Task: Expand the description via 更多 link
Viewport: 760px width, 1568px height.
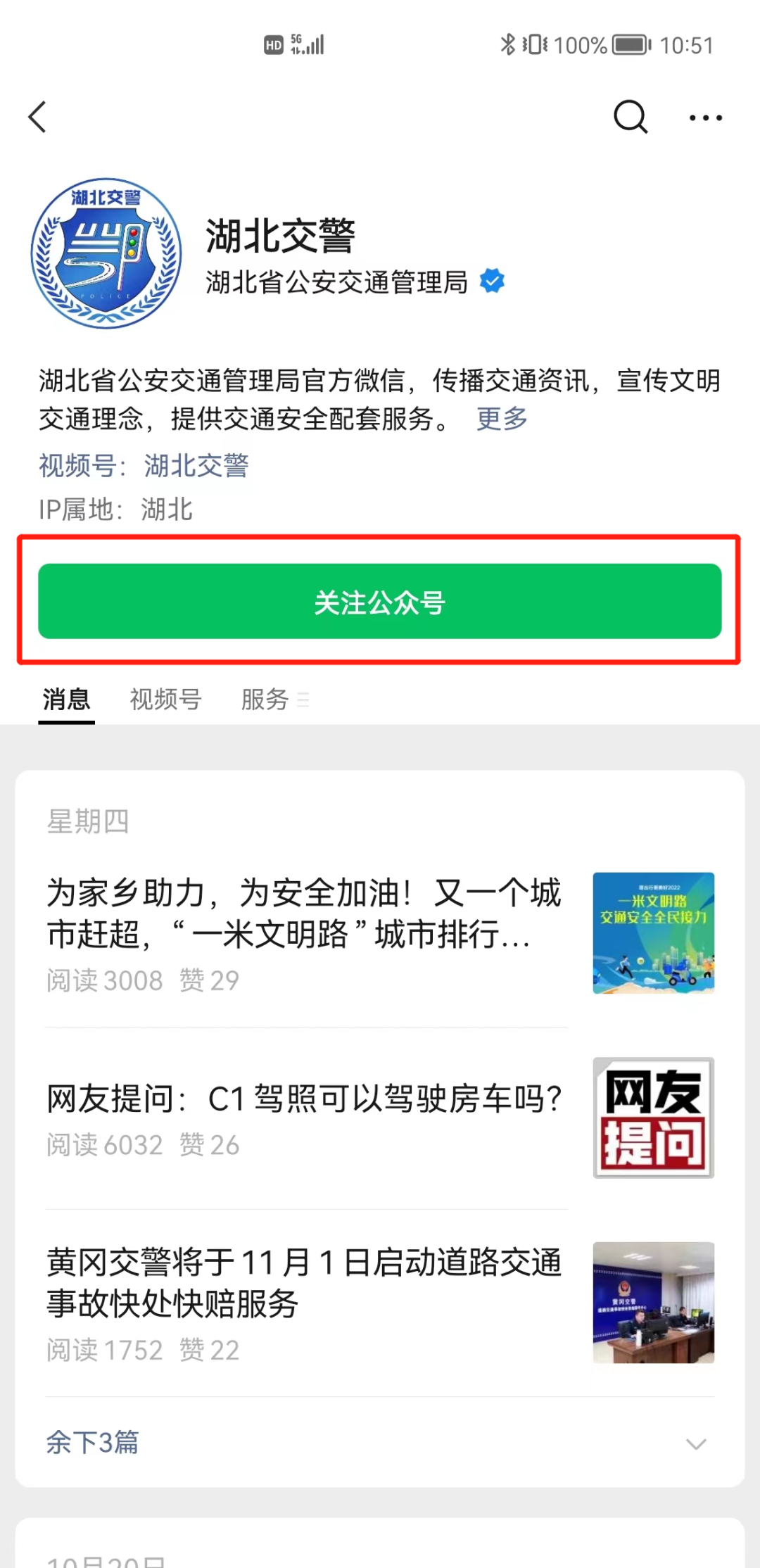Action: [502, 419]
